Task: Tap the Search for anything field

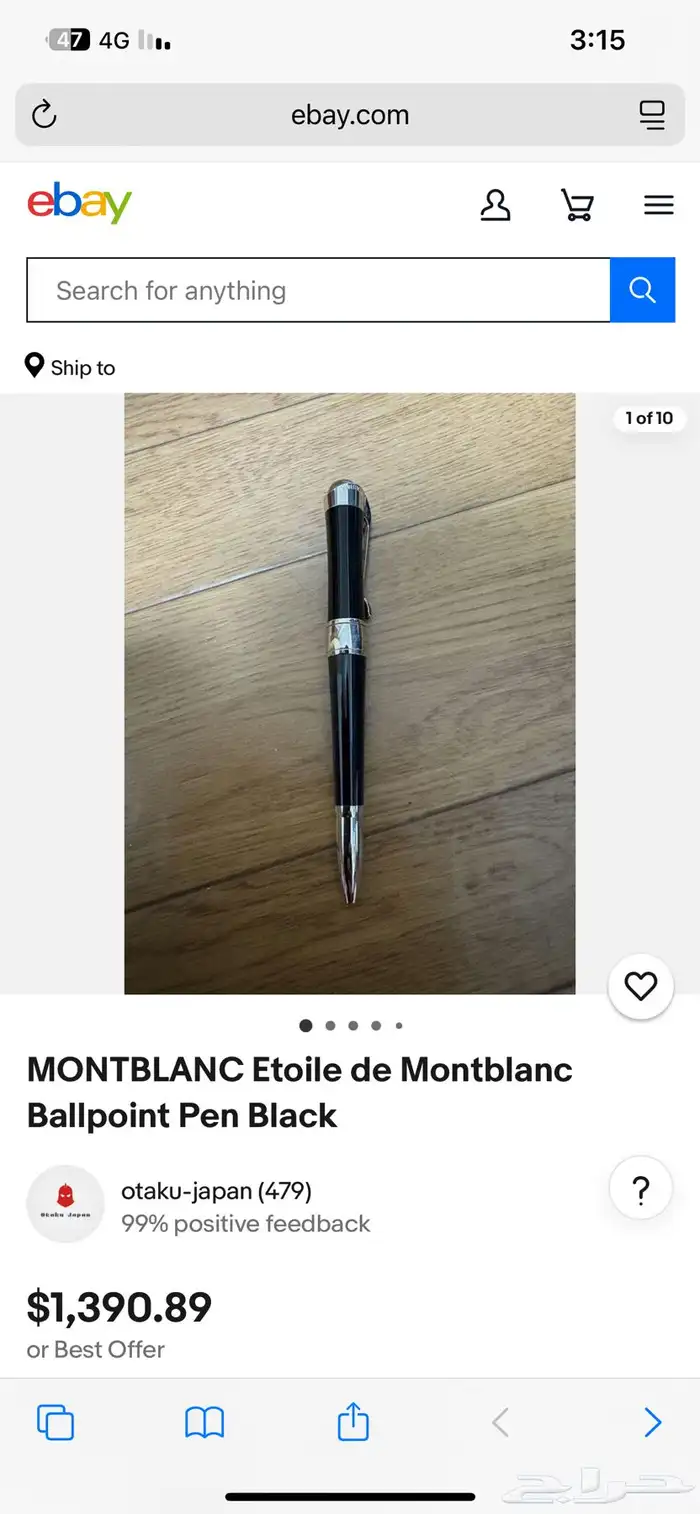Action: [x=317, y=290]
